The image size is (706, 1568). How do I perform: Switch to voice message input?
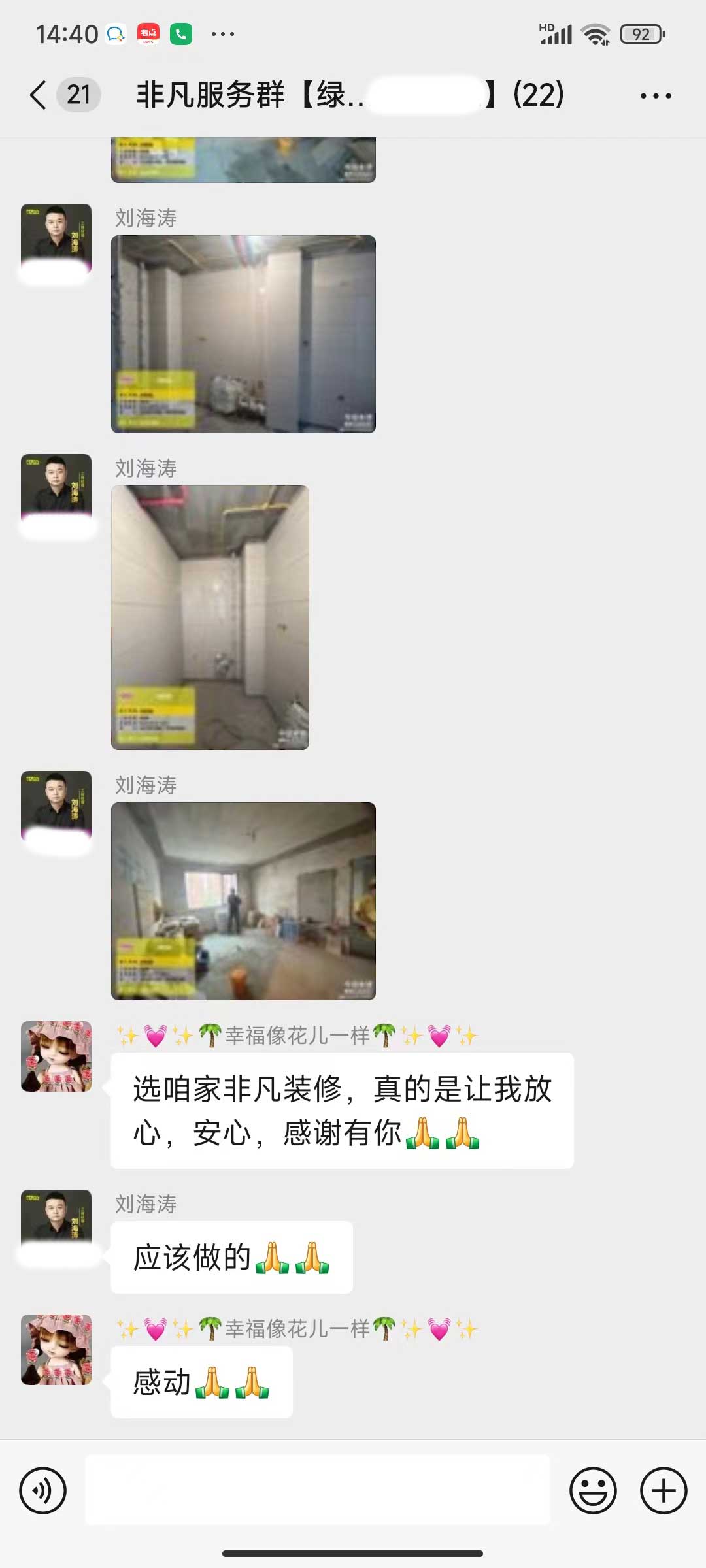point(43,1491)
